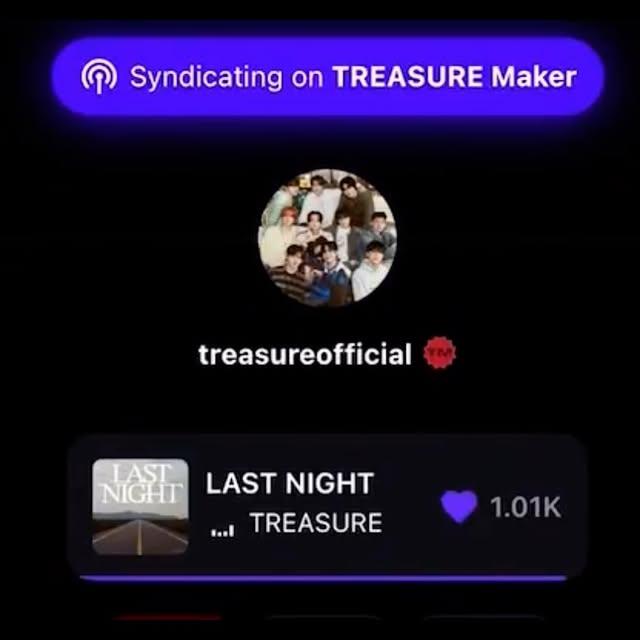640x640 pixels.
Task: Like the LAST NIGHT track with the heart
Action: 459,506
